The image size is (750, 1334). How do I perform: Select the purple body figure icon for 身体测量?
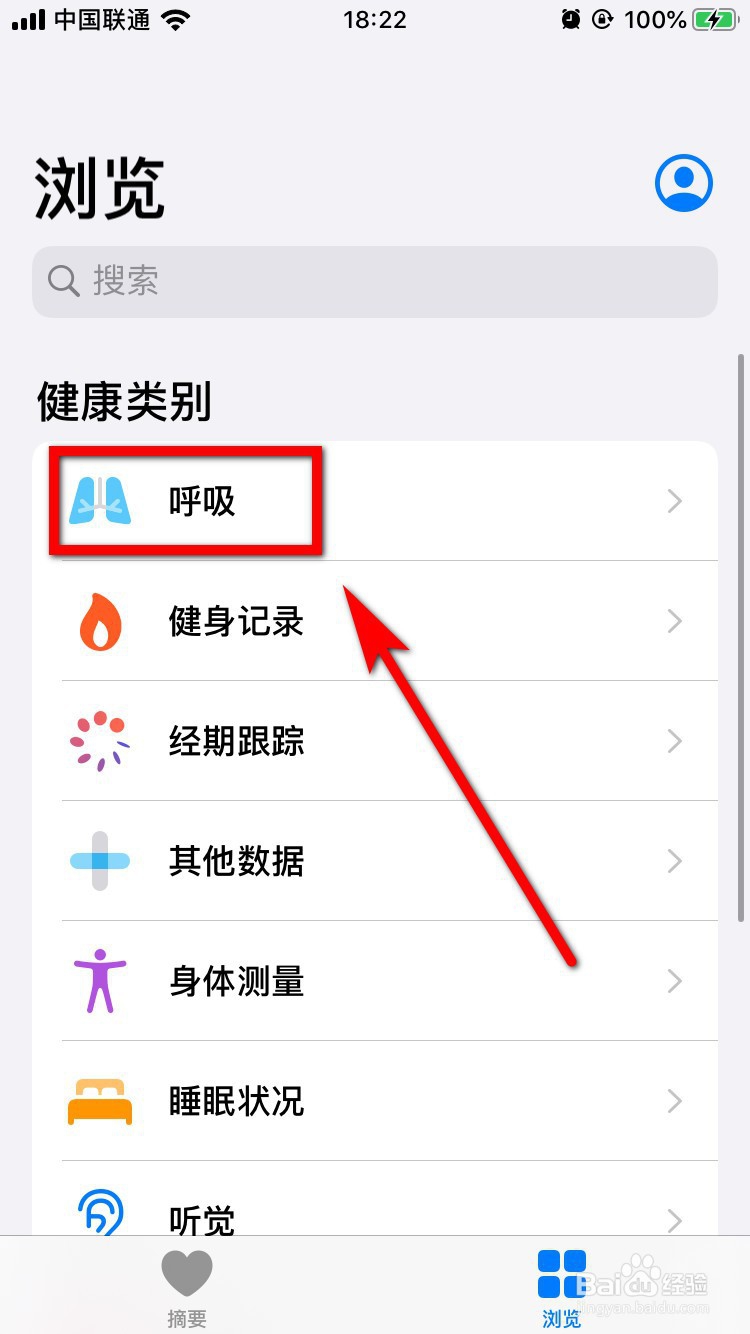pyautogui.click(x=99, y=981)
